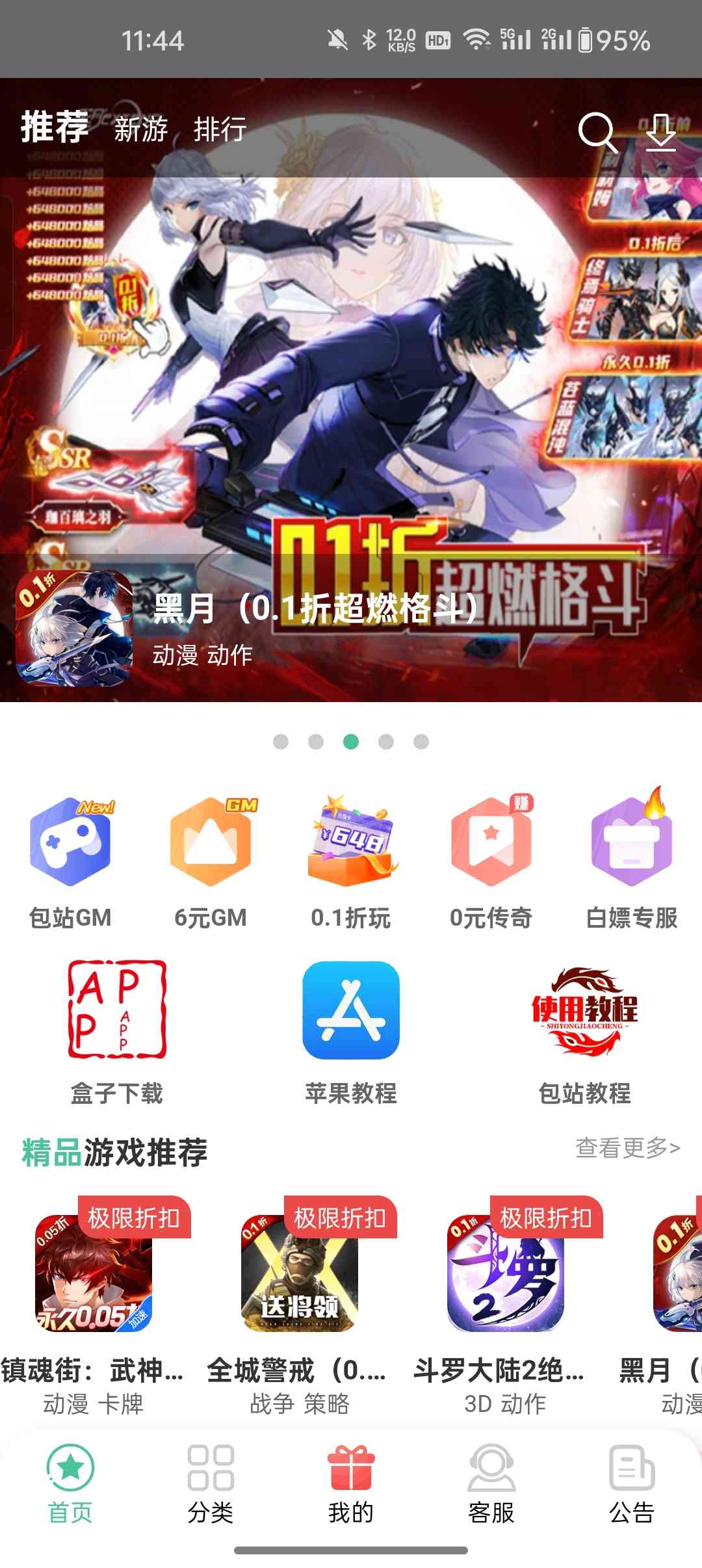702x1568 pixels.
Task: Switch to the 排行 tab
Action: (x=220, y=129)
